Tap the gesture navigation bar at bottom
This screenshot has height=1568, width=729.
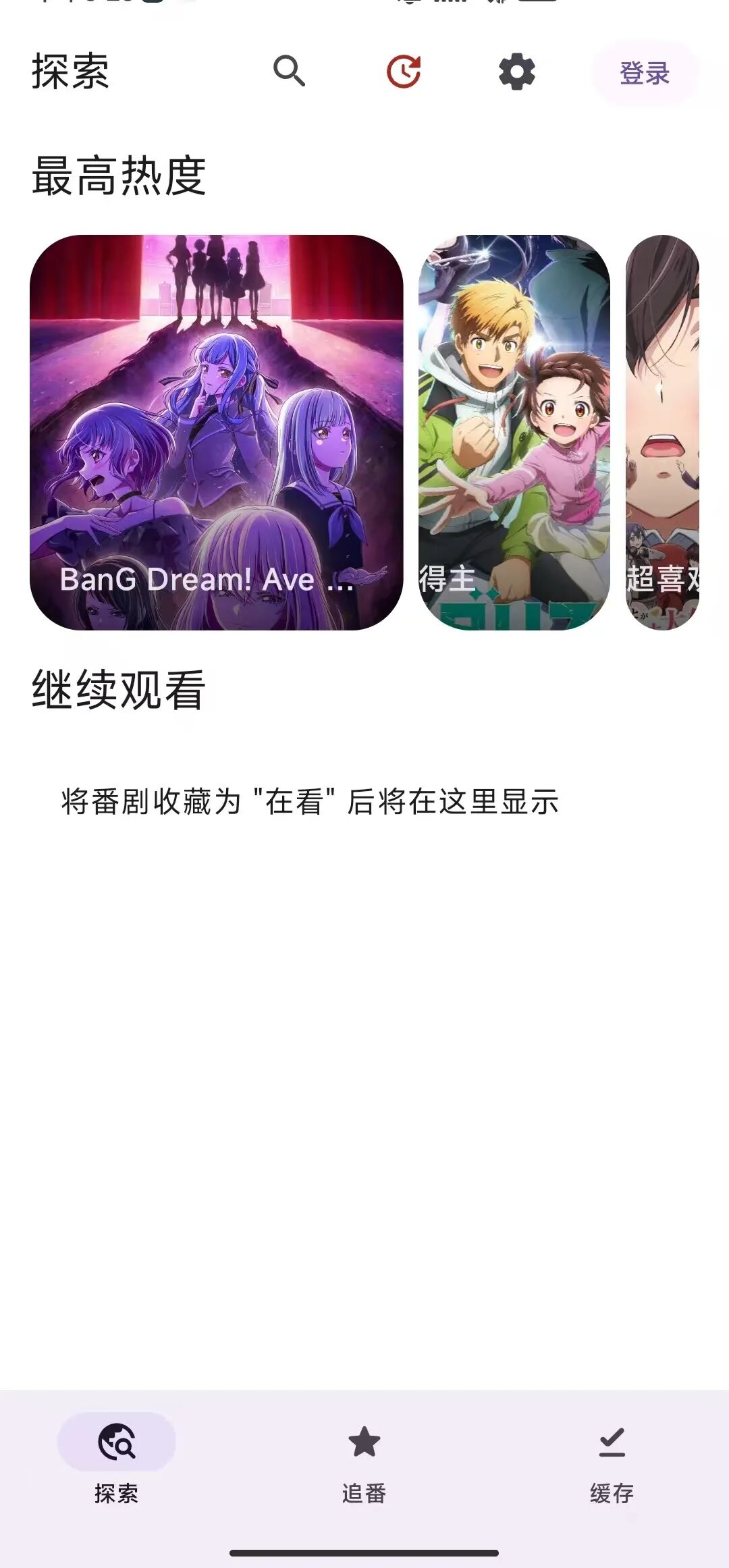pyautogui.click(x=364, y=1549)
